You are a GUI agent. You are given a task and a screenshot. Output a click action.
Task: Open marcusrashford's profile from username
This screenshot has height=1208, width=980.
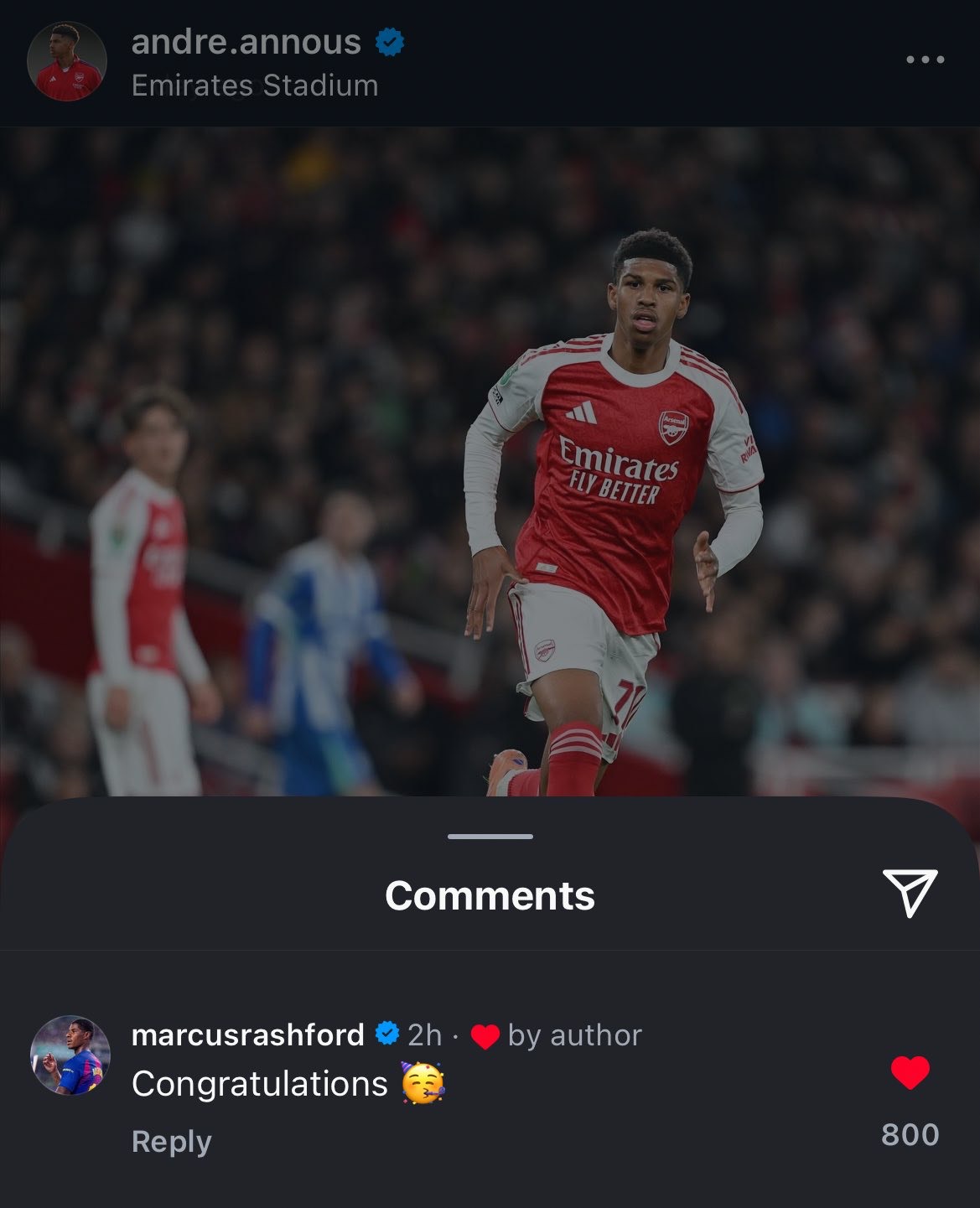[x=247, y=1035]
